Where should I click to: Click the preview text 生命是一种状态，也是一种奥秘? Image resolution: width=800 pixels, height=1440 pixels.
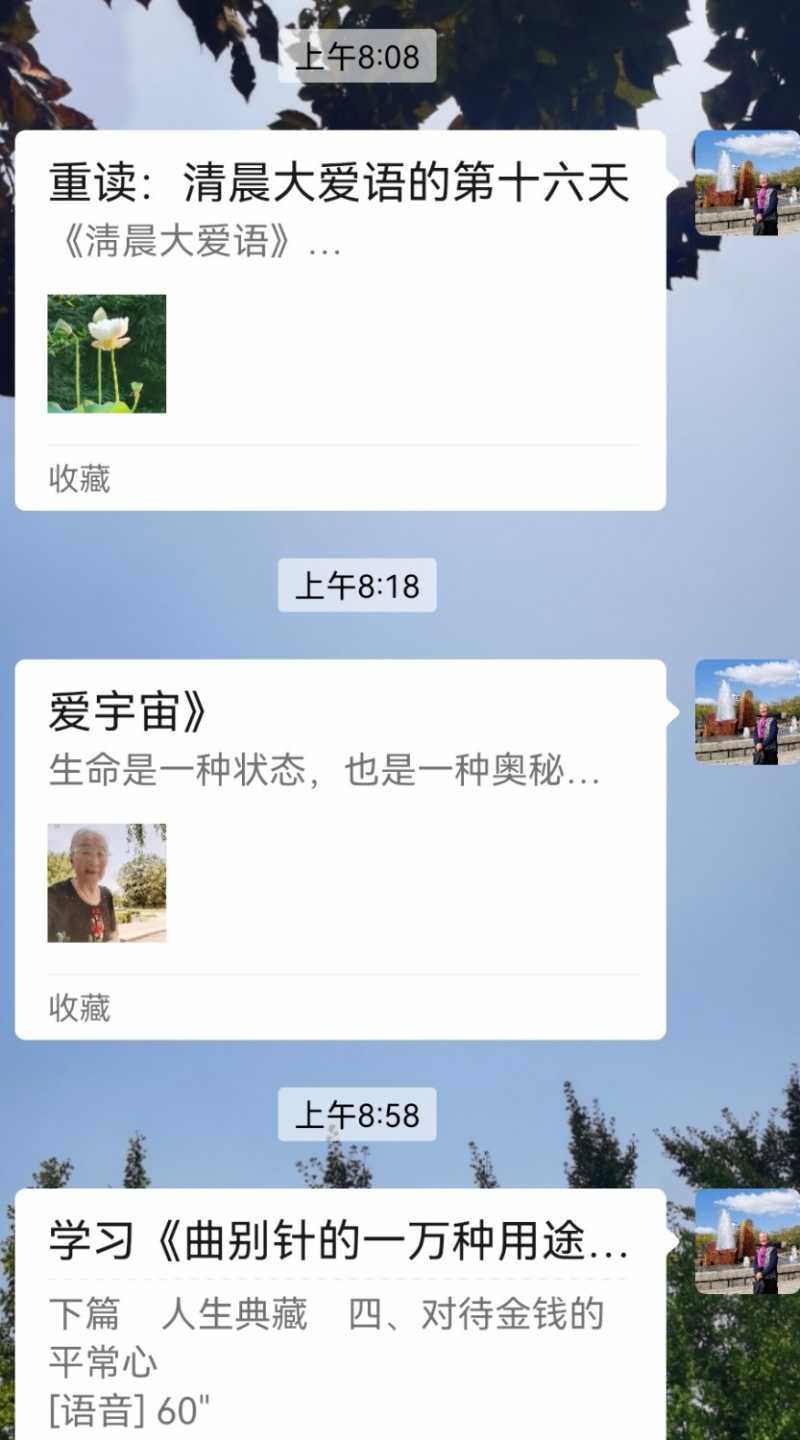(320, 770)
